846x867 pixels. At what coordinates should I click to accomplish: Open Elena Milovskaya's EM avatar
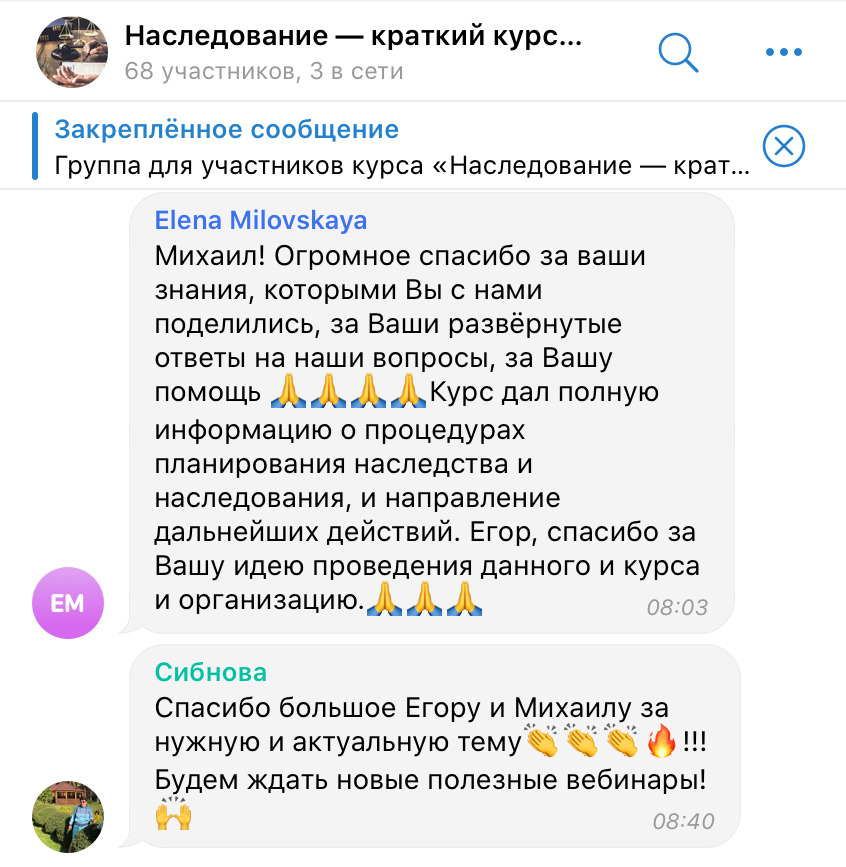(x=67, y=602)
